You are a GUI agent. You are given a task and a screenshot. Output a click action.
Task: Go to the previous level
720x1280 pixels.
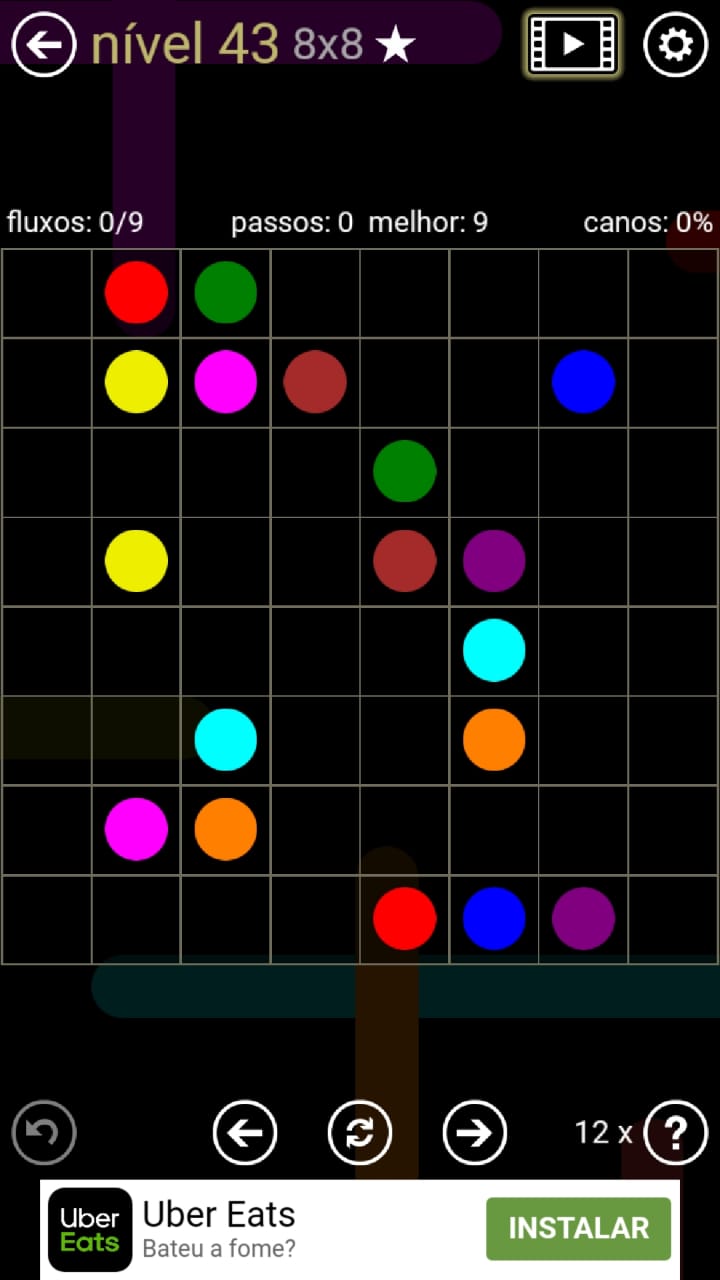coord(245,1132)
